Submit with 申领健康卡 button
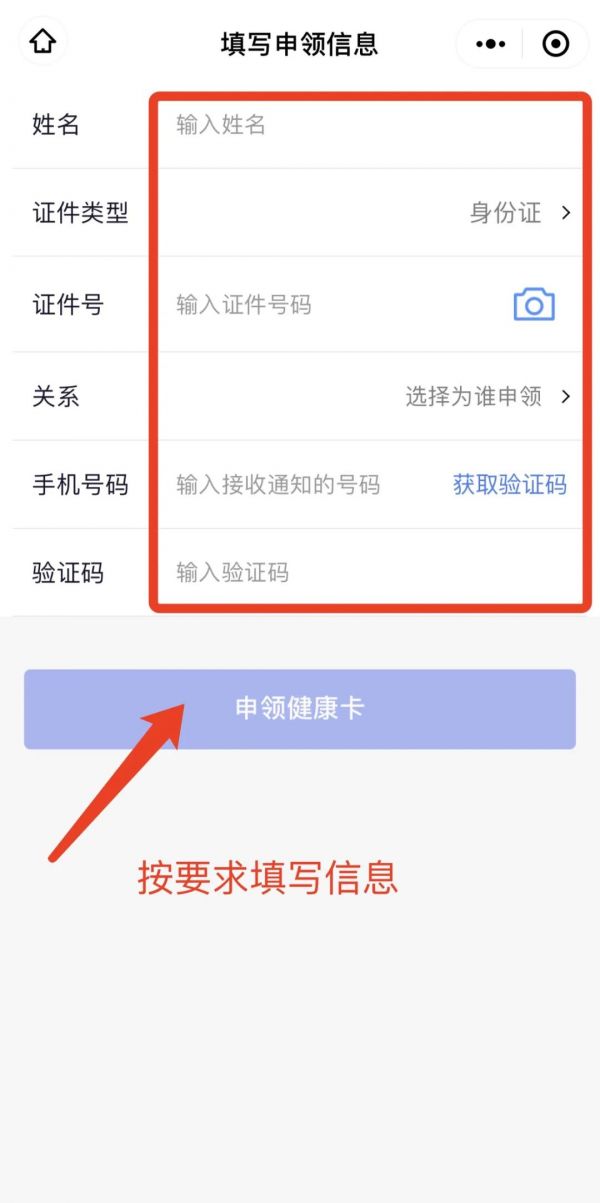Image resolution: width=600 pixels, height=1203 pixels. coord(300,709)
